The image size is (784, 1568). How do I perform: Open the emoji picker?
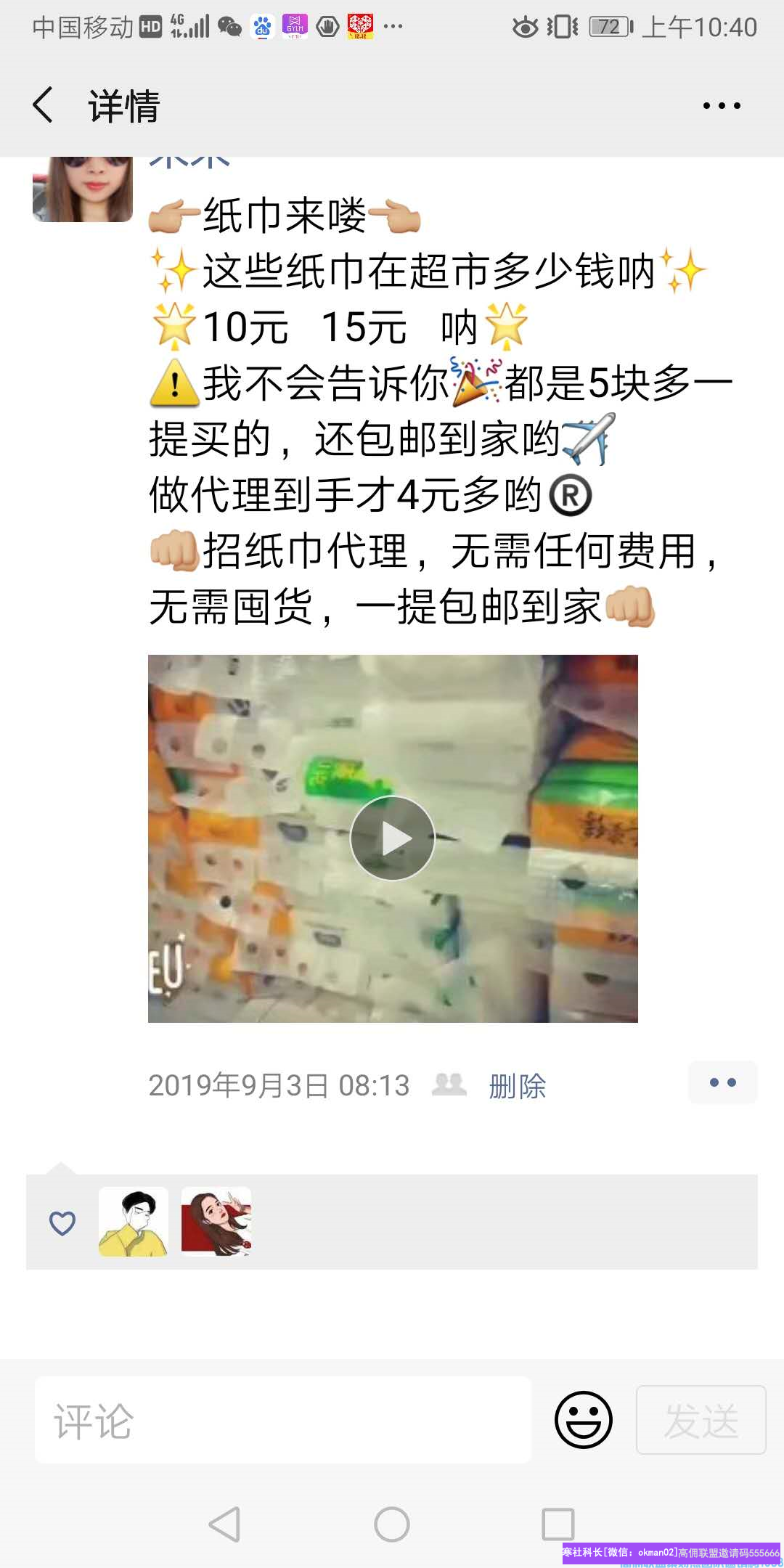point(584,1420)
